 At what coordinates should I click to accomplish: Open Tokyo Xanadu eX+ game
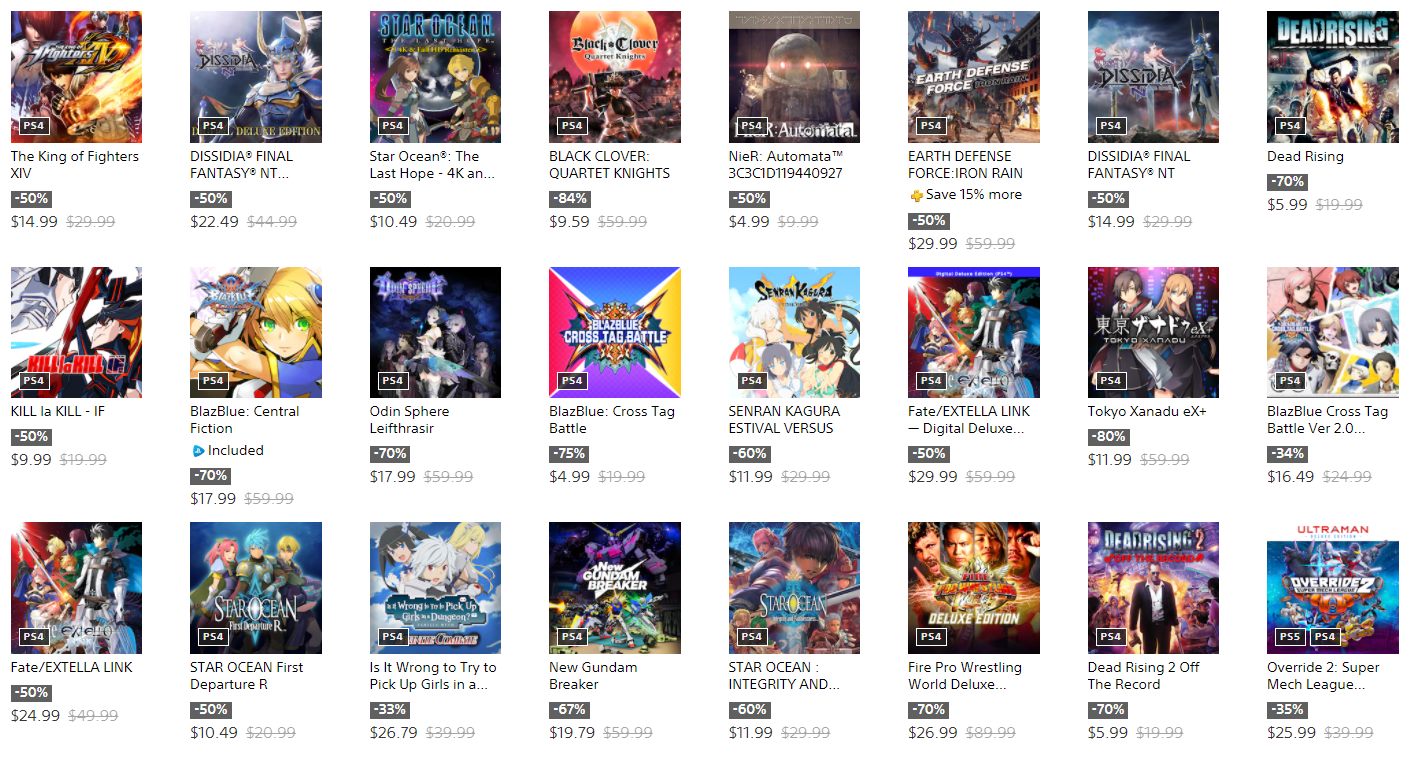click(x=1153, y=333)
